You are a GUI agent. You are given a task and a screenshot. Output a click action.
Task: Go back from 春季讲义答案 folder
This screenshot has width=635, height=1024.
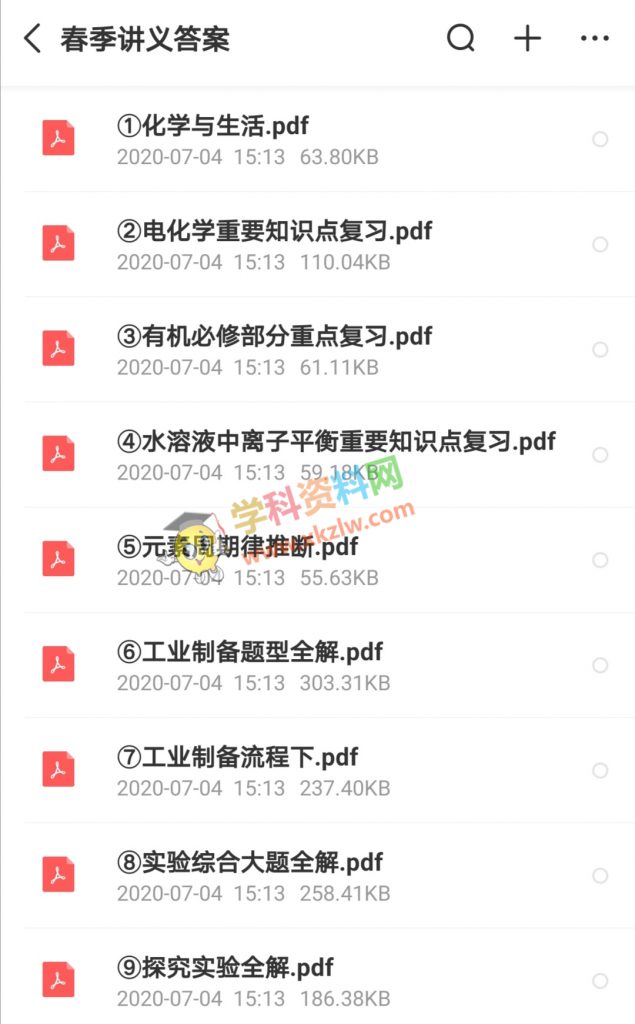coord(33,39)
